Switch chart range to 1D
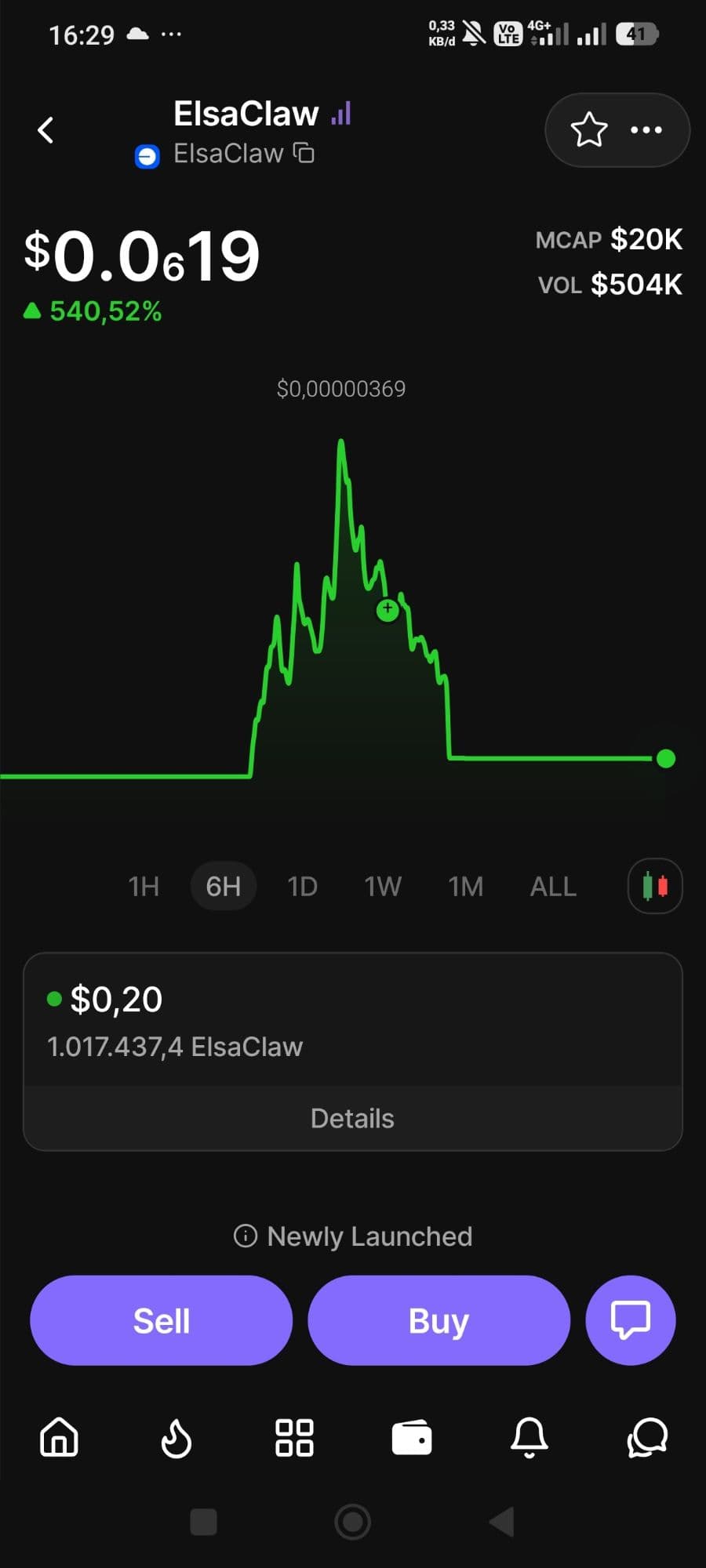This screenshot has height=1568, width=706. coord(302,887)
